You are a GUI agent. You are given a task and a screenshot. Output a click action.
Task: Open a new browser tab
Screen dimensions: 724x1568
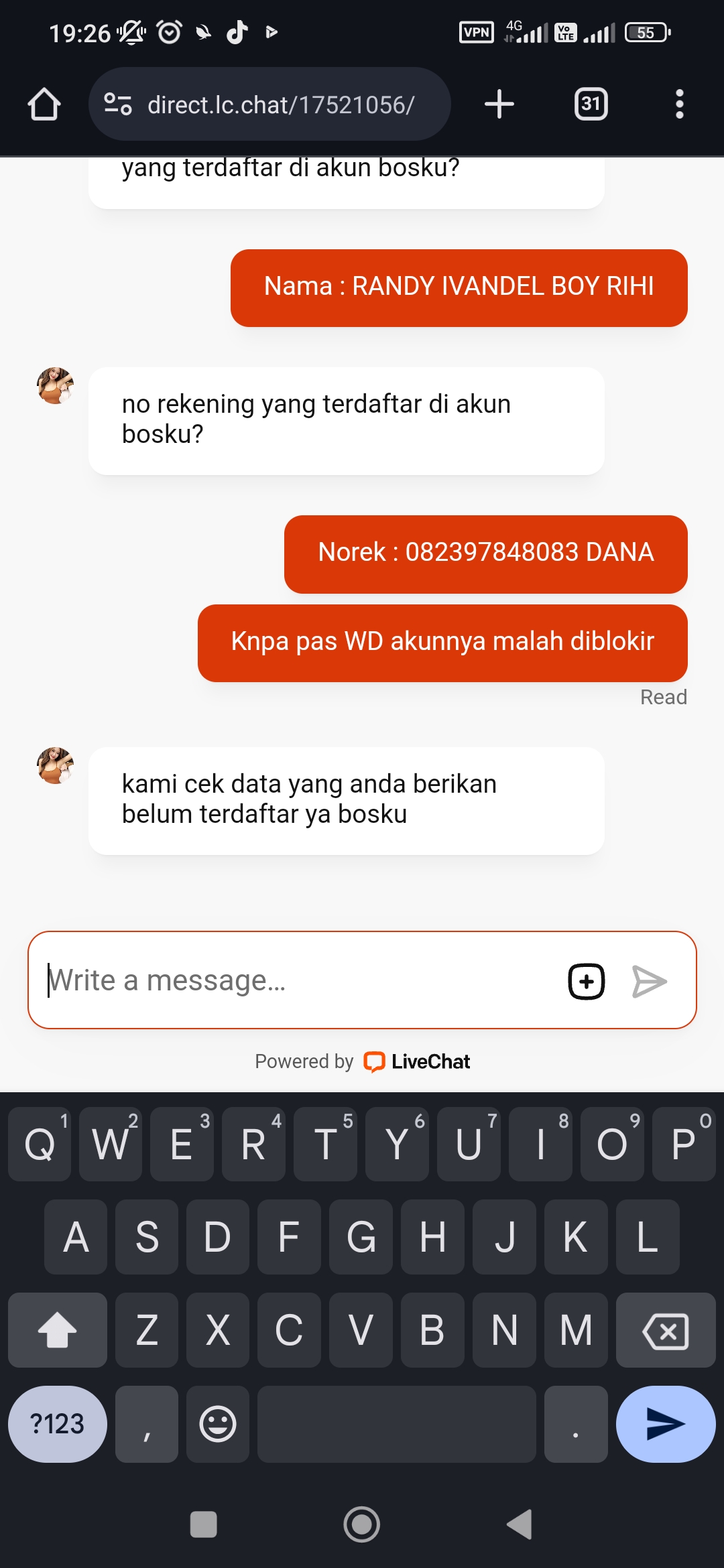click(499, 105)
